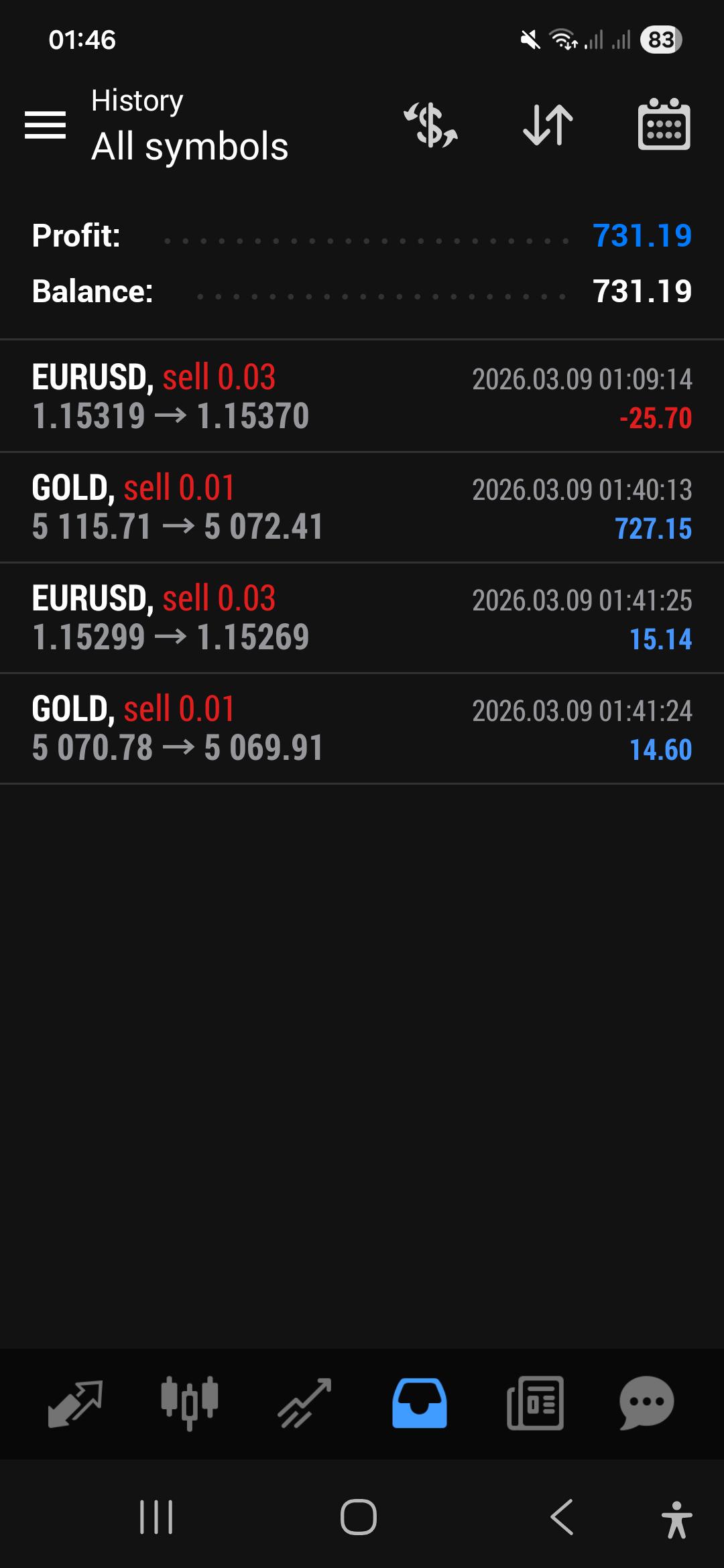Open the chat messages tab
The width and height of the screenshot is (724, 1568).
point(647,1403)
